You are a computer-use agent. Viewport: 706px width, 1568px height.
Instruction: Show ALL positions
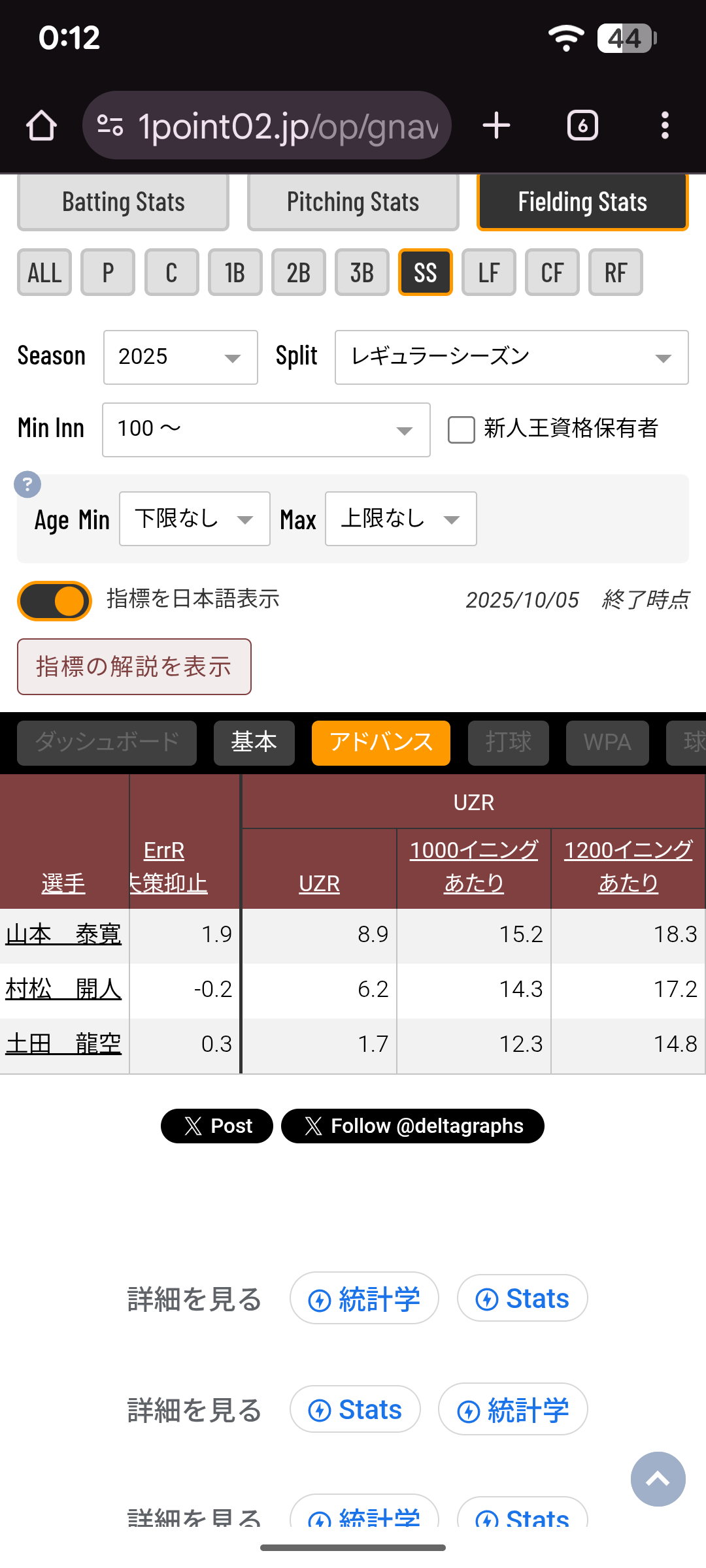click(x=44, y=272)
